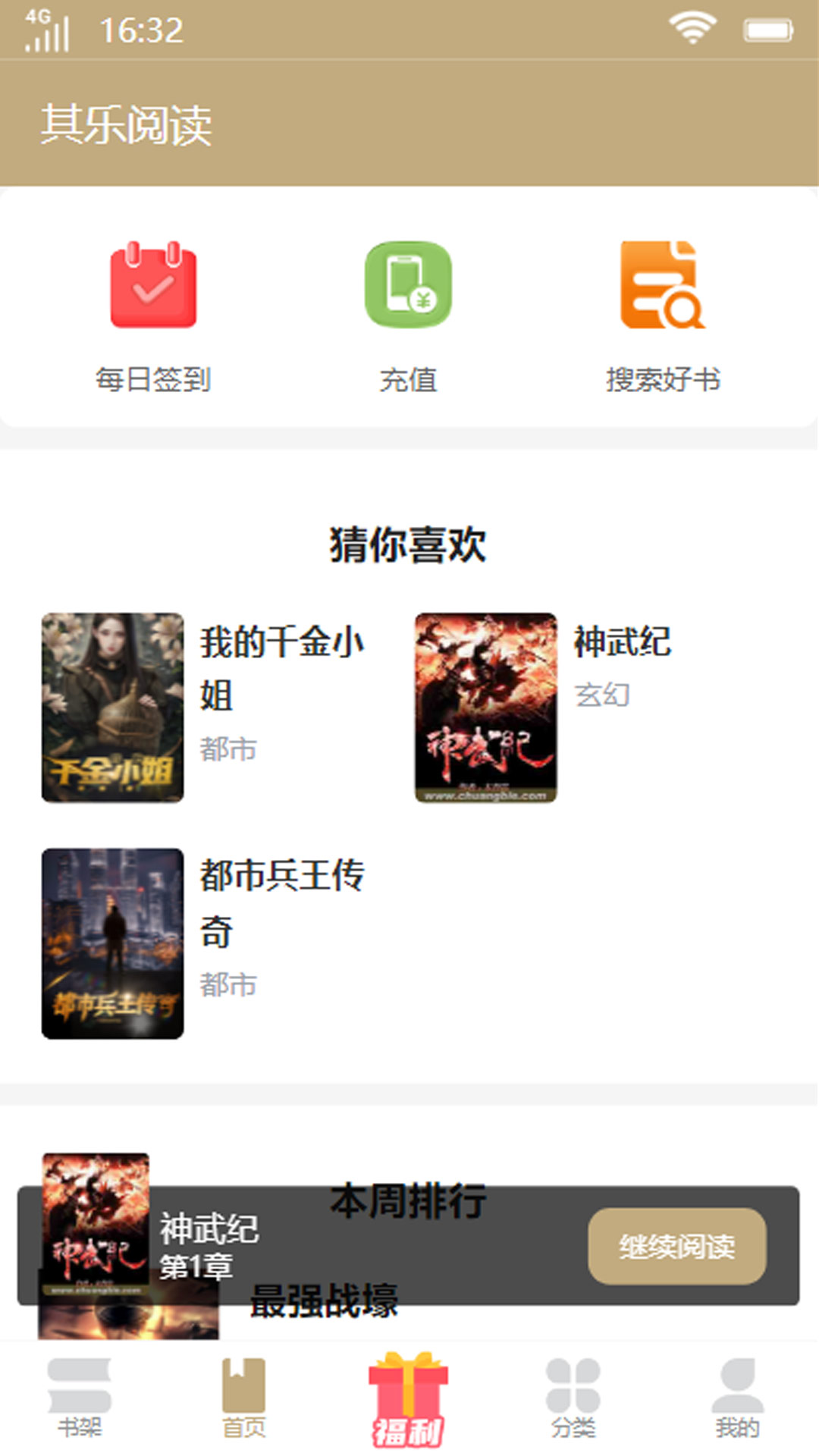Screen dimensions: 819x1456
Task: Open the novel 神武纪
Action: tap(622, 644)
